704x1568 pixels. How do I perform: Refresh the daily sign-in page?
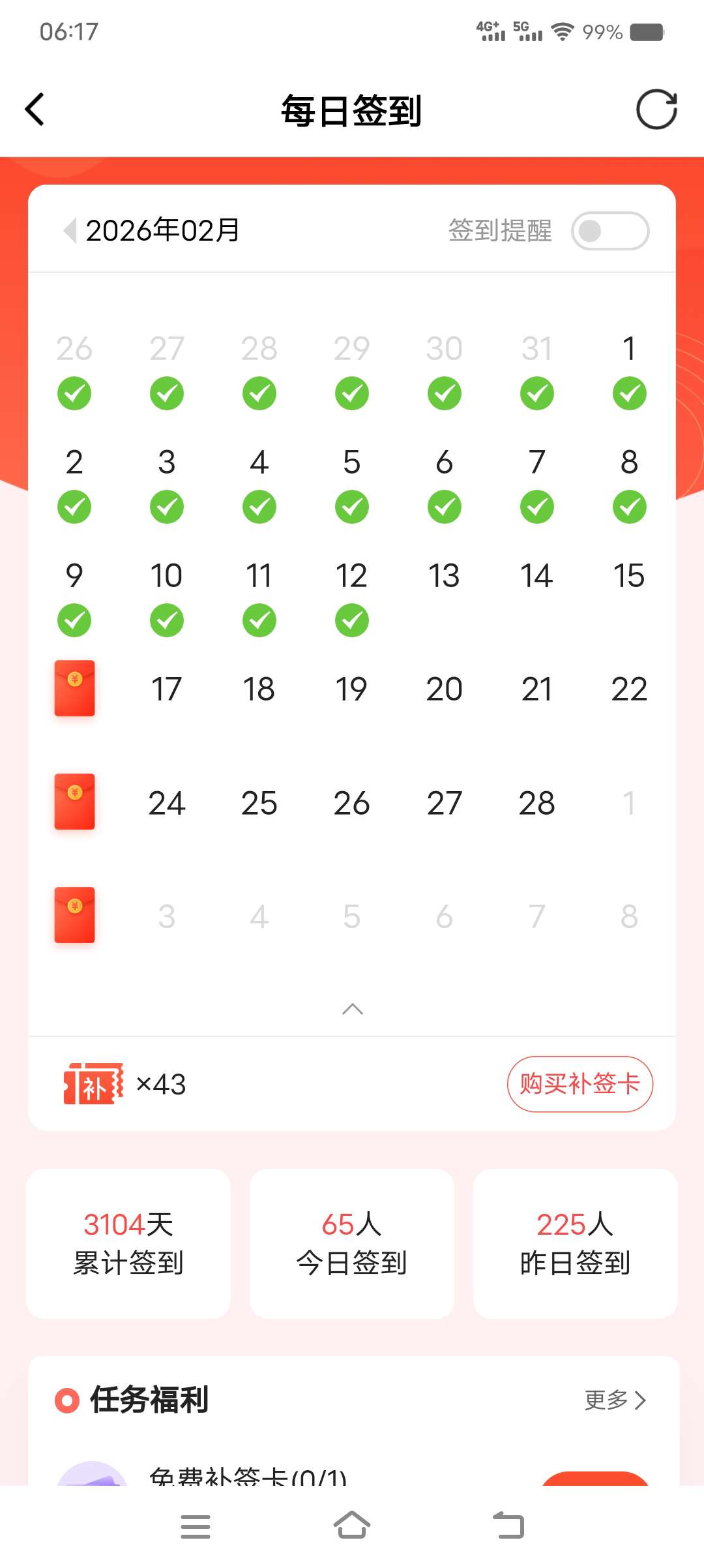[656, 110]
